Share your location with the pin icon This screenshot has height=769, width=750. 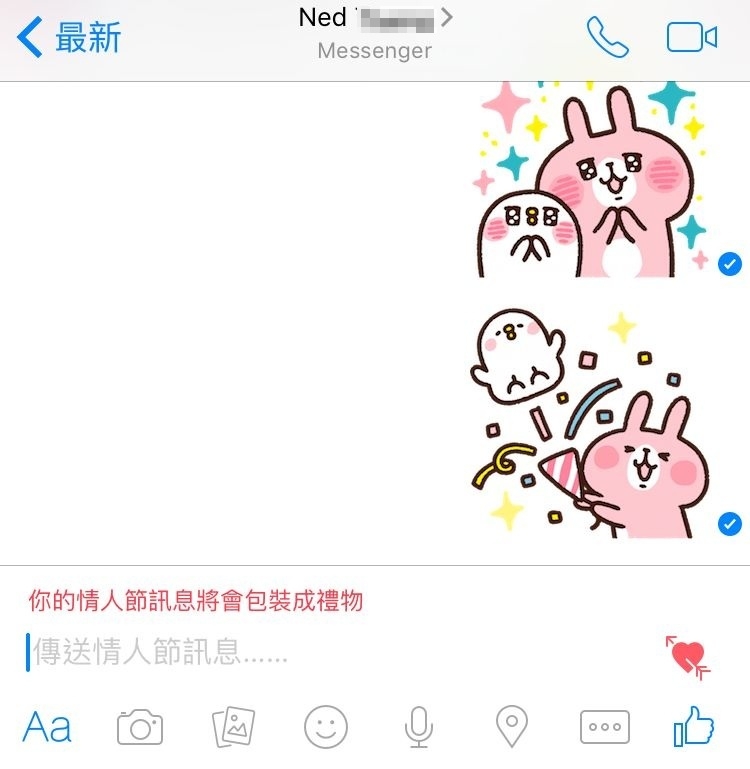(512, 728)
